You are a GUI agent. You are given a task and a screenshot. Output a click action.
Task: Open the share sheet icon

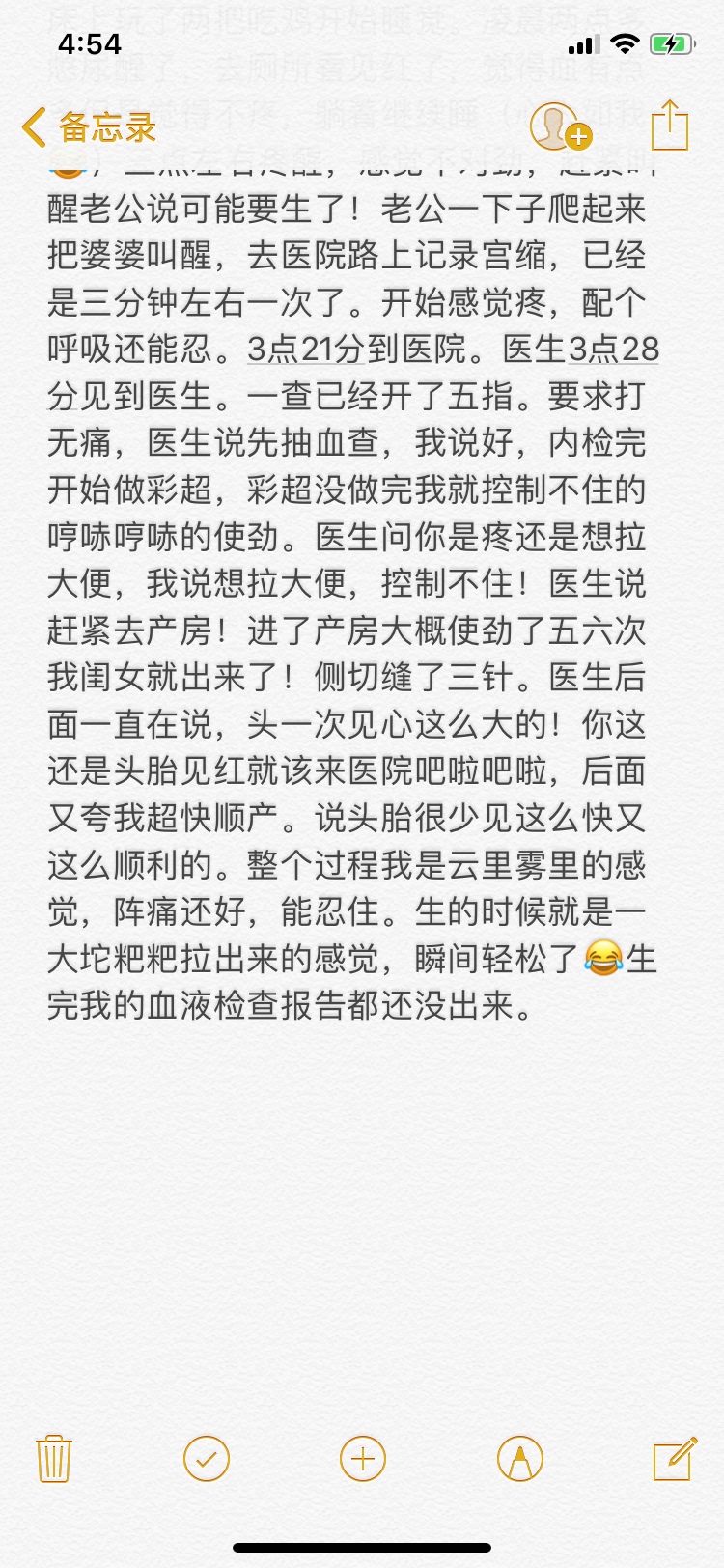669,126
